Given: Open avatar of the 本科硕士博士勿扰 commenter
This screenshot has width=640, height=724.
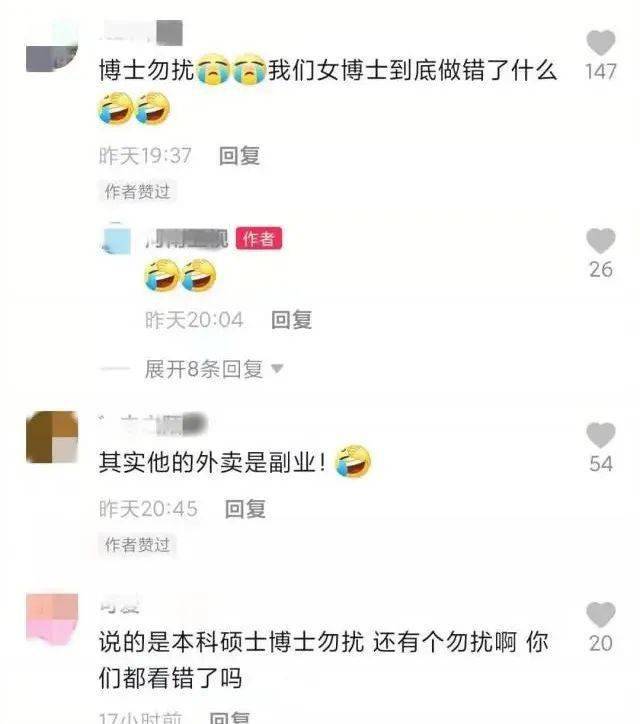Looking at the screenshot, I should [x=51, y=616].
